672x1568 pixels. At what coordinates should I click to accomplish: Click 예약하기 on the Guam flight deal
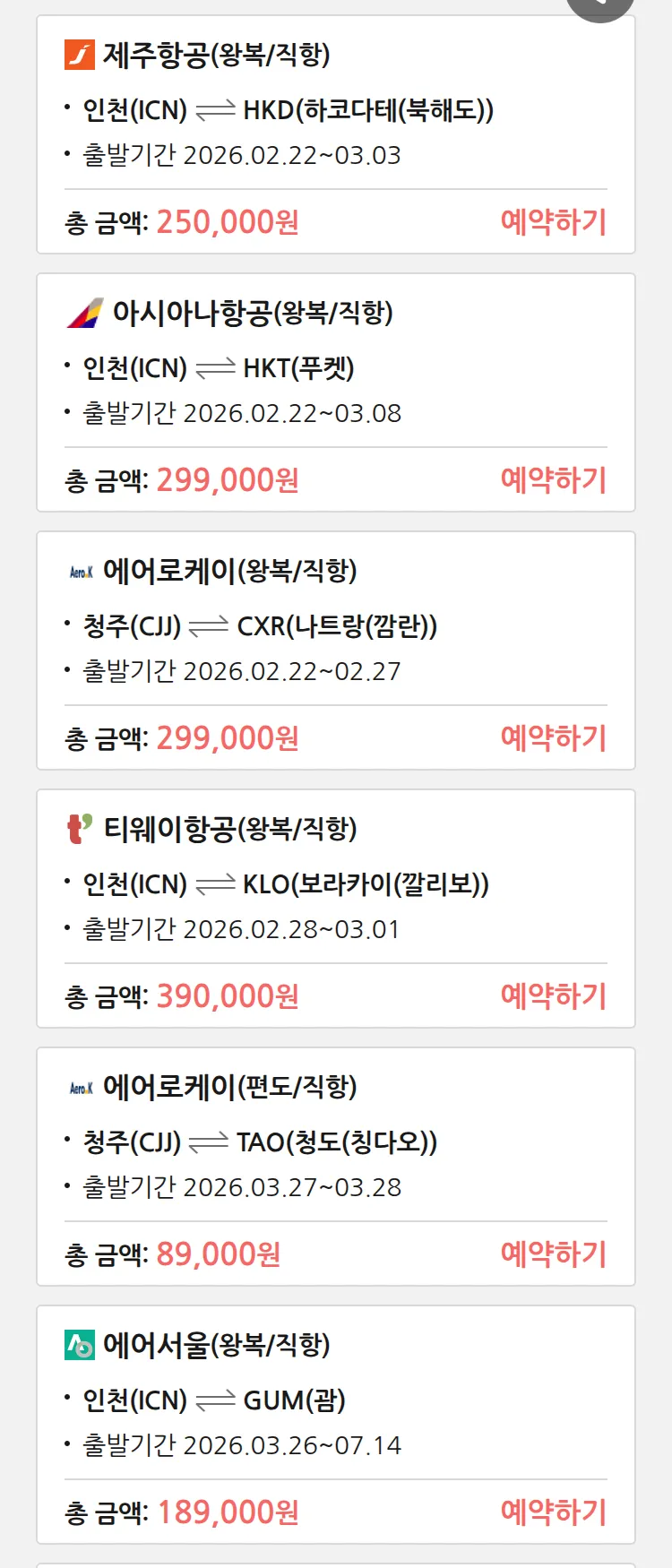pos(554,1512)
